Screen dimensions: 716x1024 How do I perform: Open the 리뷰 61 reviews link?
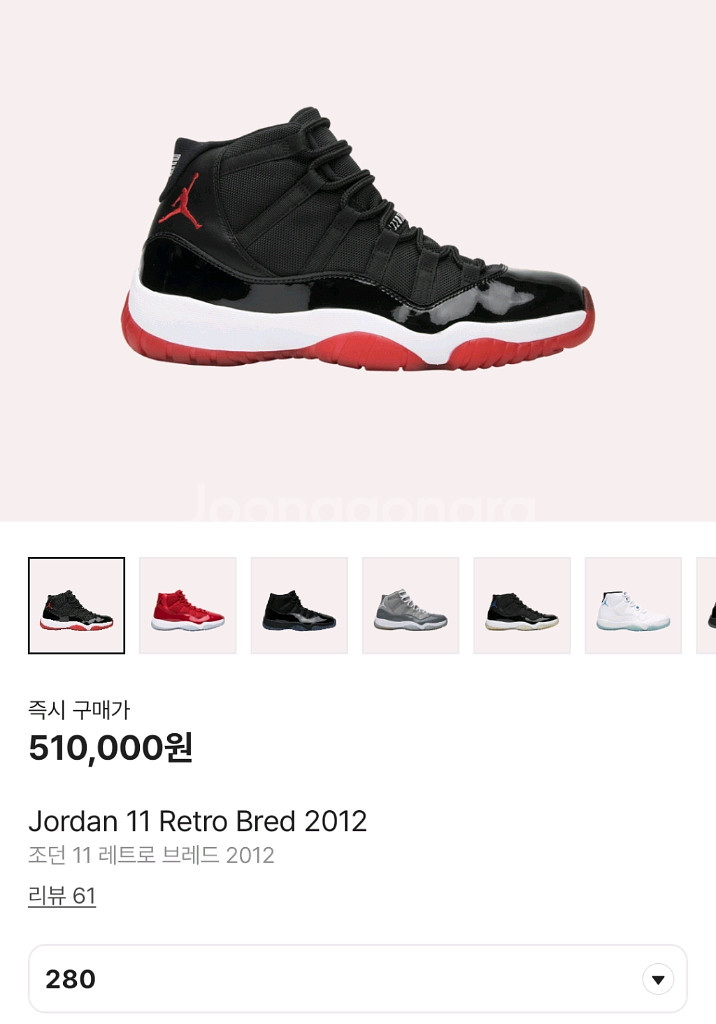tap(62, 896)
